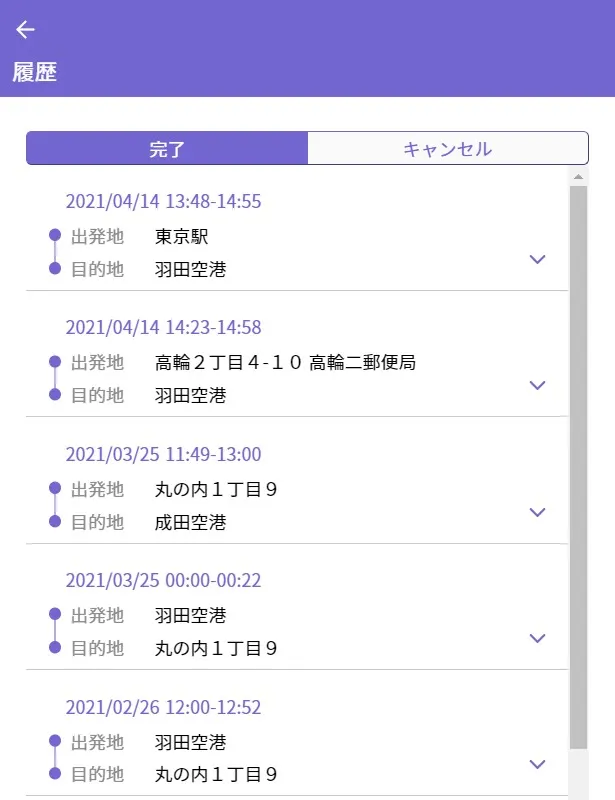Select the 完了 tab
Image resolution: width=615 pixels, height=800 pixels.
click(167, 149)
